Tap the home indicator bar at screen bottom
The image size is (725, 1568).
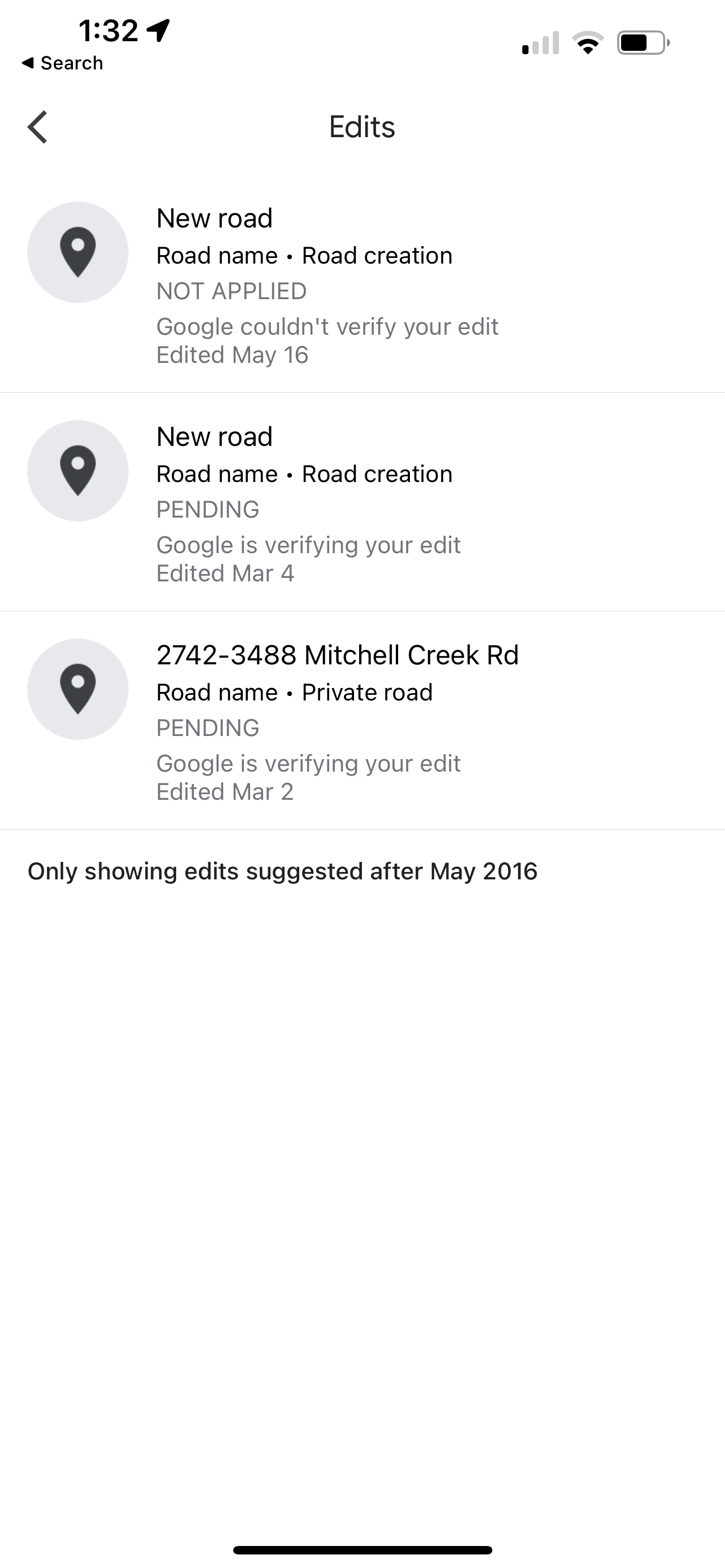[362, 1548]
